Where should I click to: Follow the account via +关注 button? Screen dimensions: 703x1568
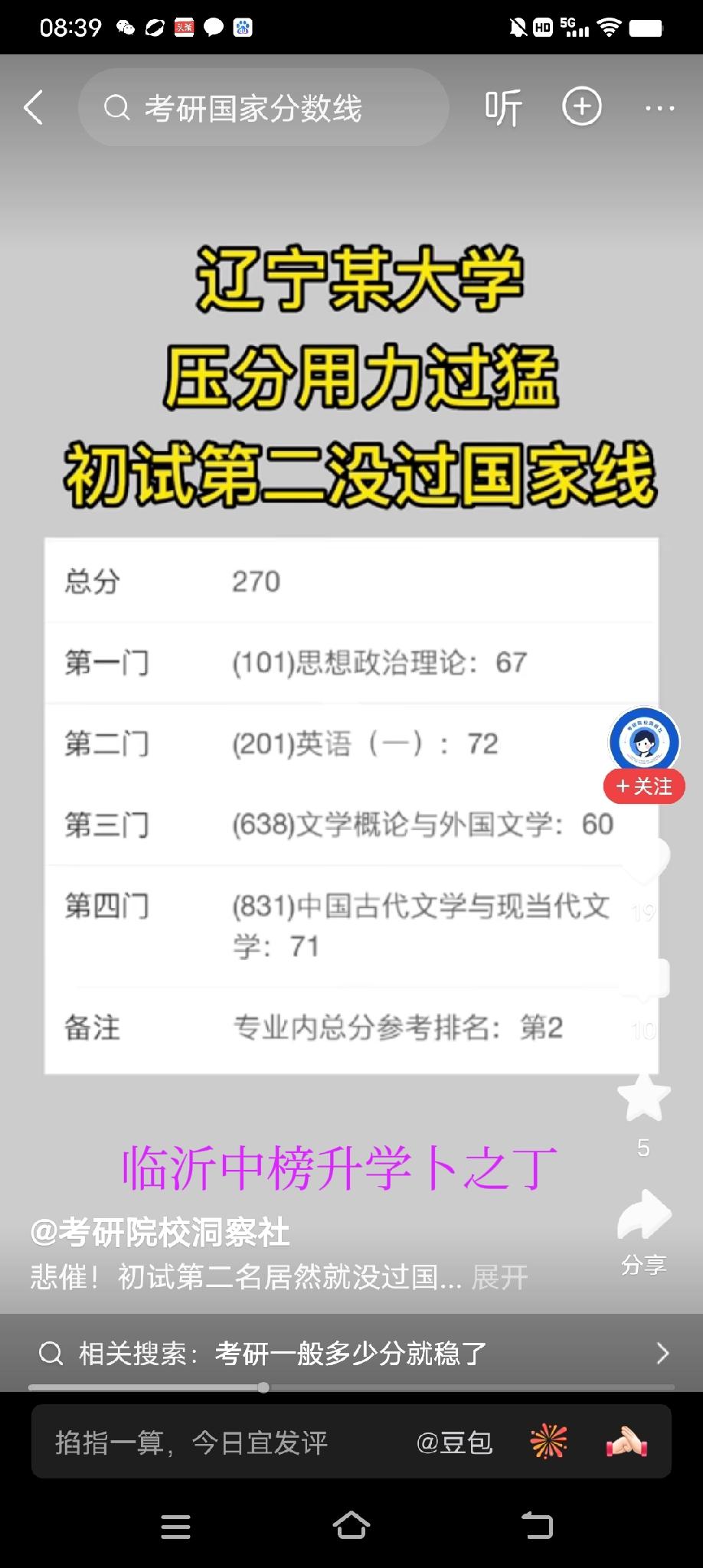point(644,786)
